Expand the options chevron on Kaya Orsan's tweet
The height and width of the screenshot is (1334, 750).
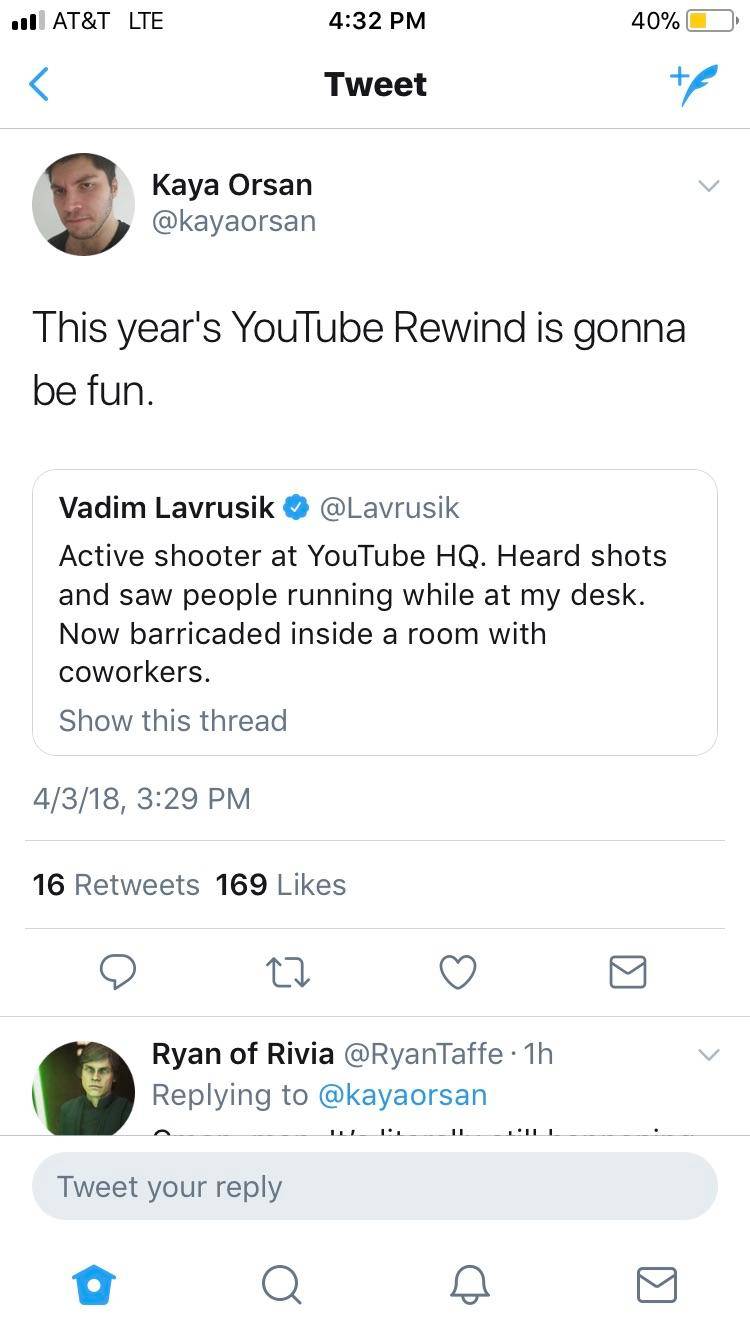[x=708, y=186]
